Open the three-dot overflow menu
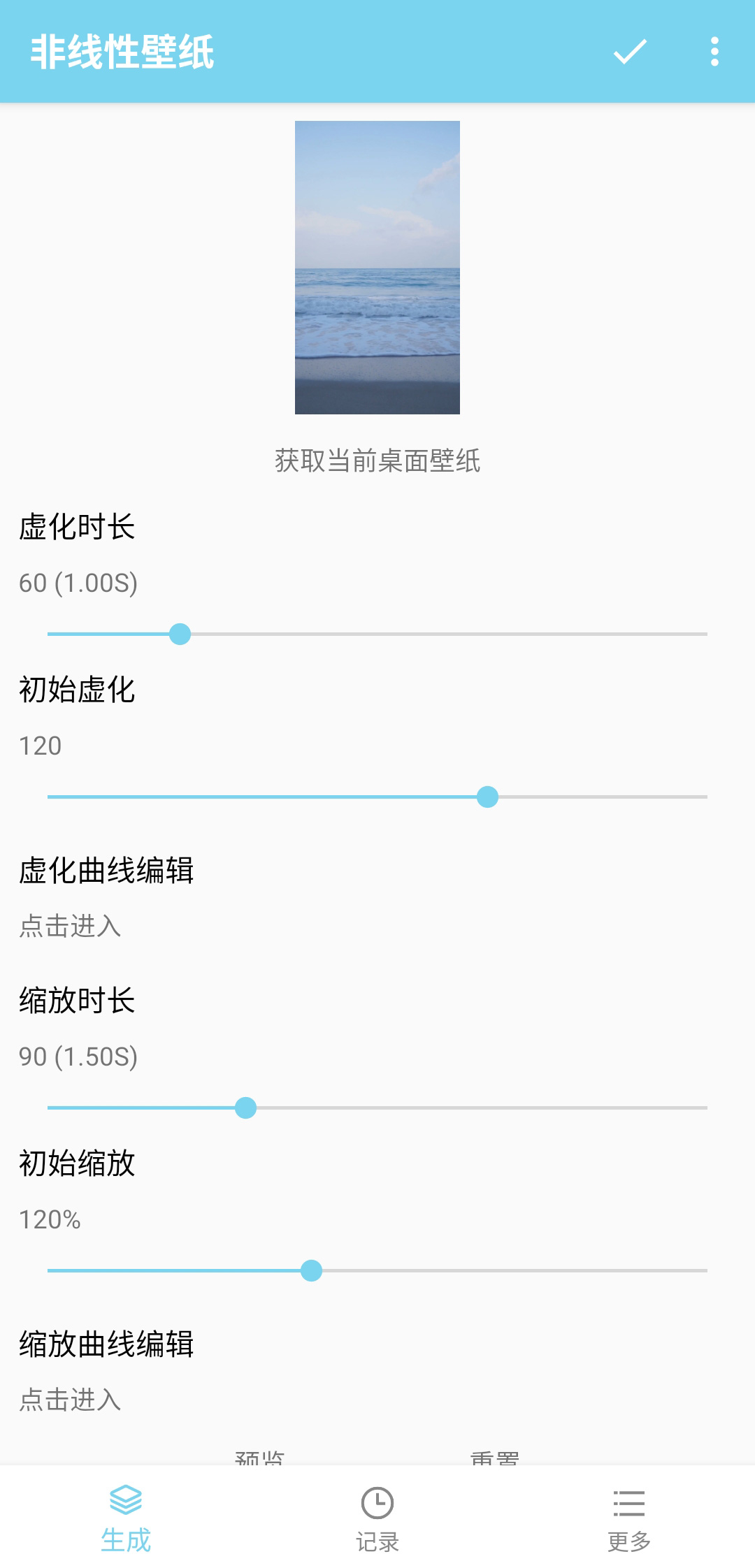This screenshot has width=755, height=1568. [x=714, y=51]
